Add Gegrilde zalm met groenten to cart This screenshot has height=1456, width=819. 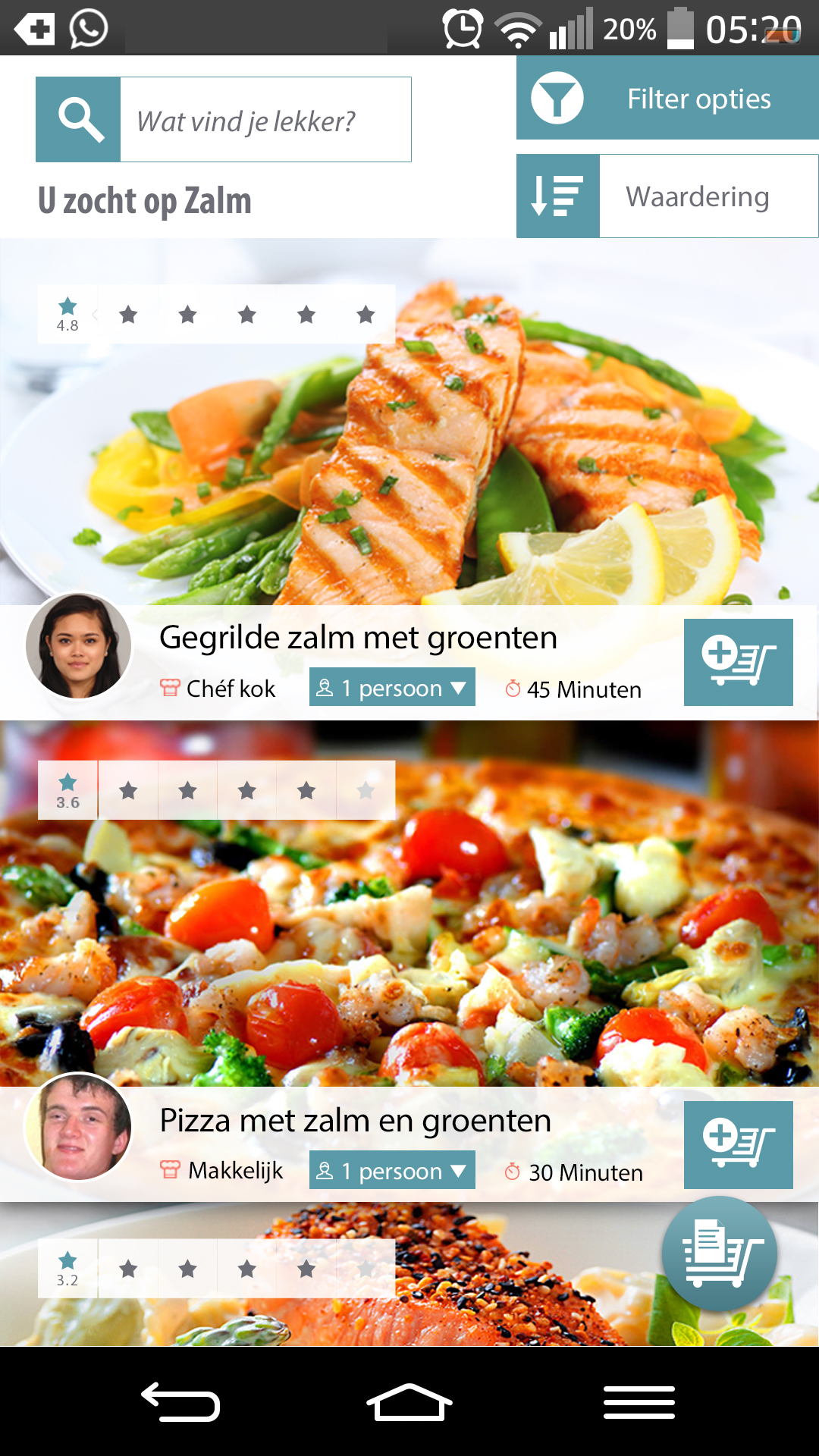[739, 662]
